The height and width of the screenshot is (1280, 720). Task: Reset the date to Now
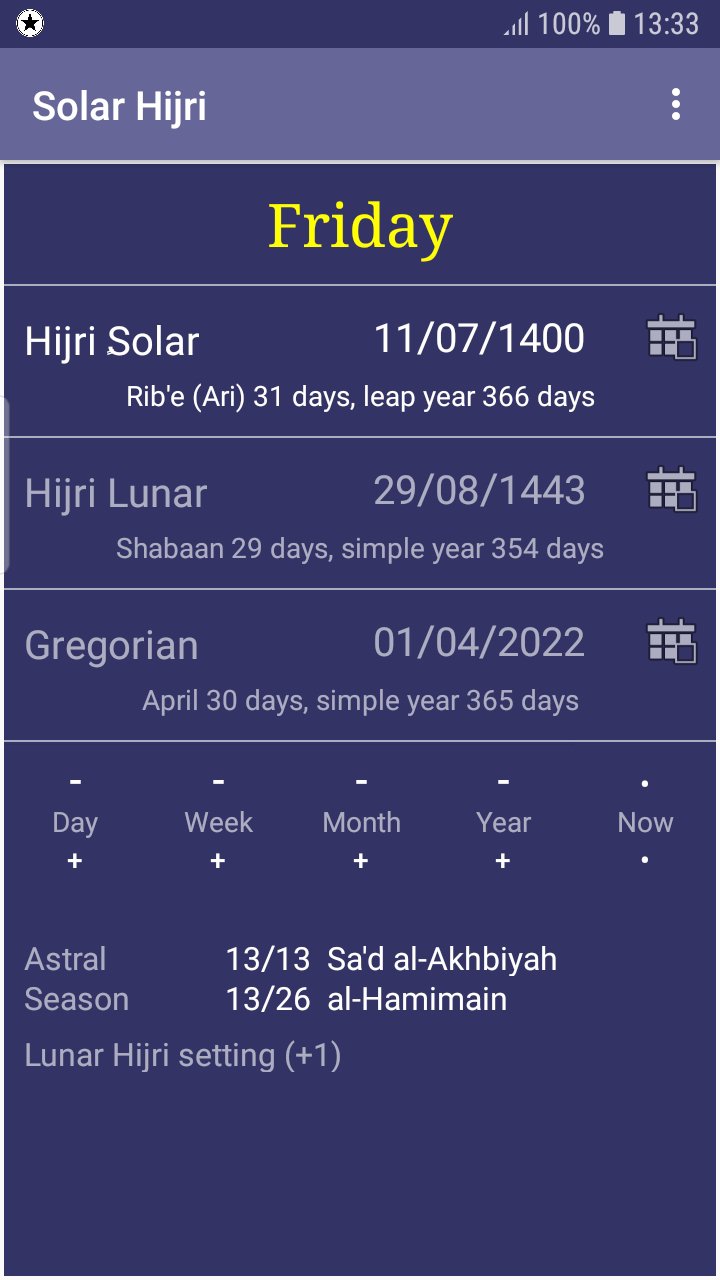[x=645, y=822]
